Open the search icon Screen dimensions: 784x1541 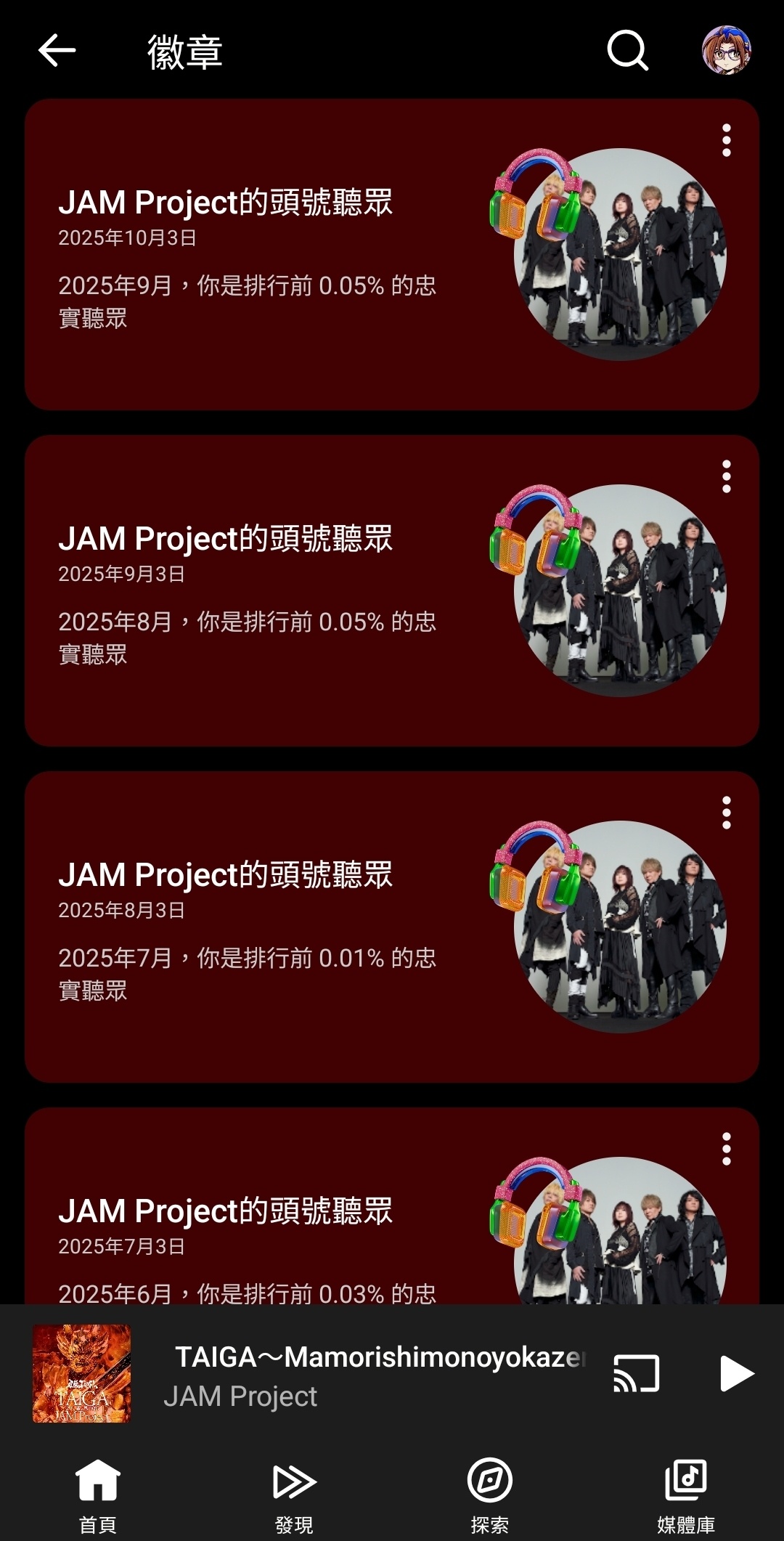coord(627,51)
